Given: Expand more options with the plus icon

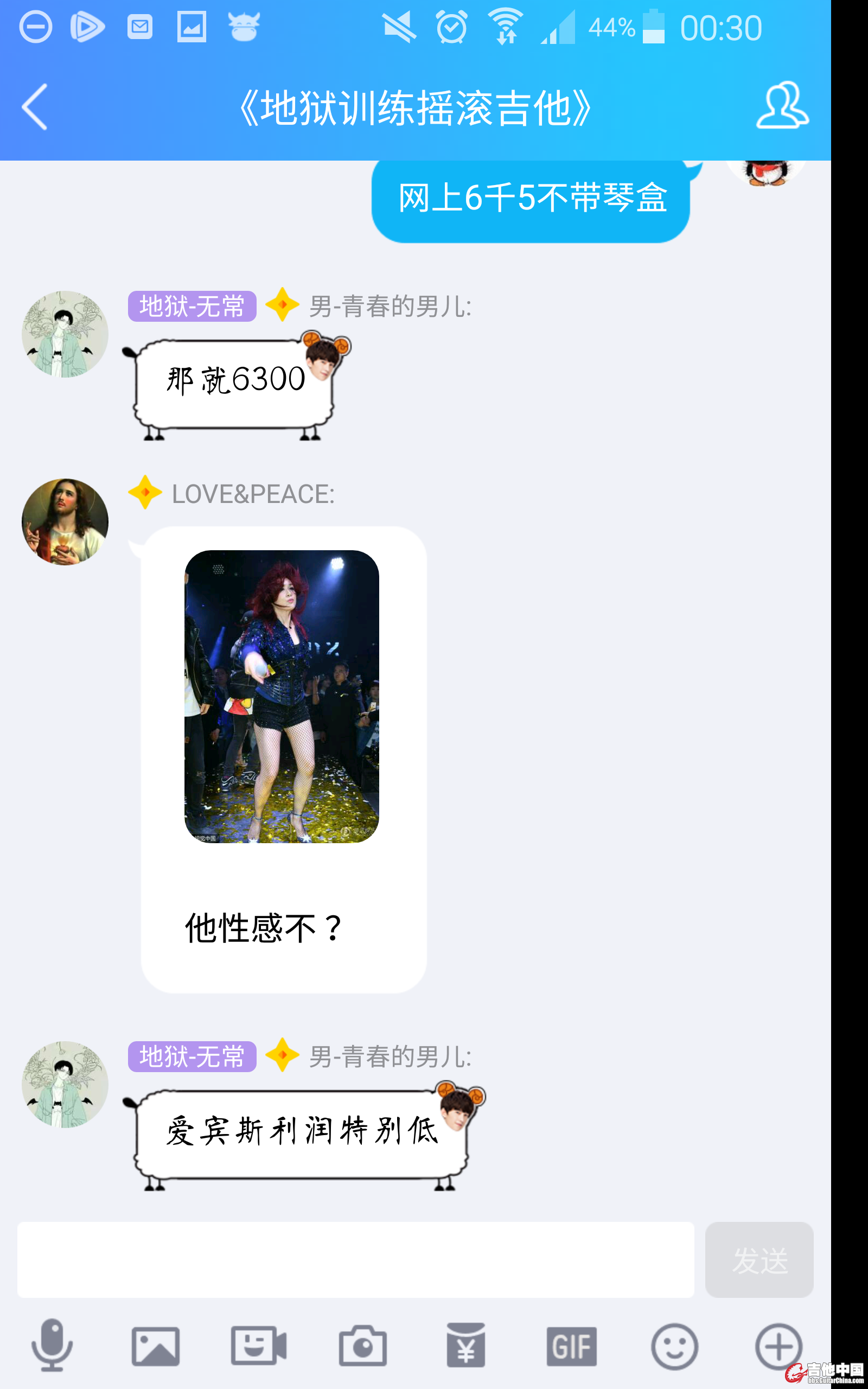Looking at the screenshot, I should tap(778, 1346).
